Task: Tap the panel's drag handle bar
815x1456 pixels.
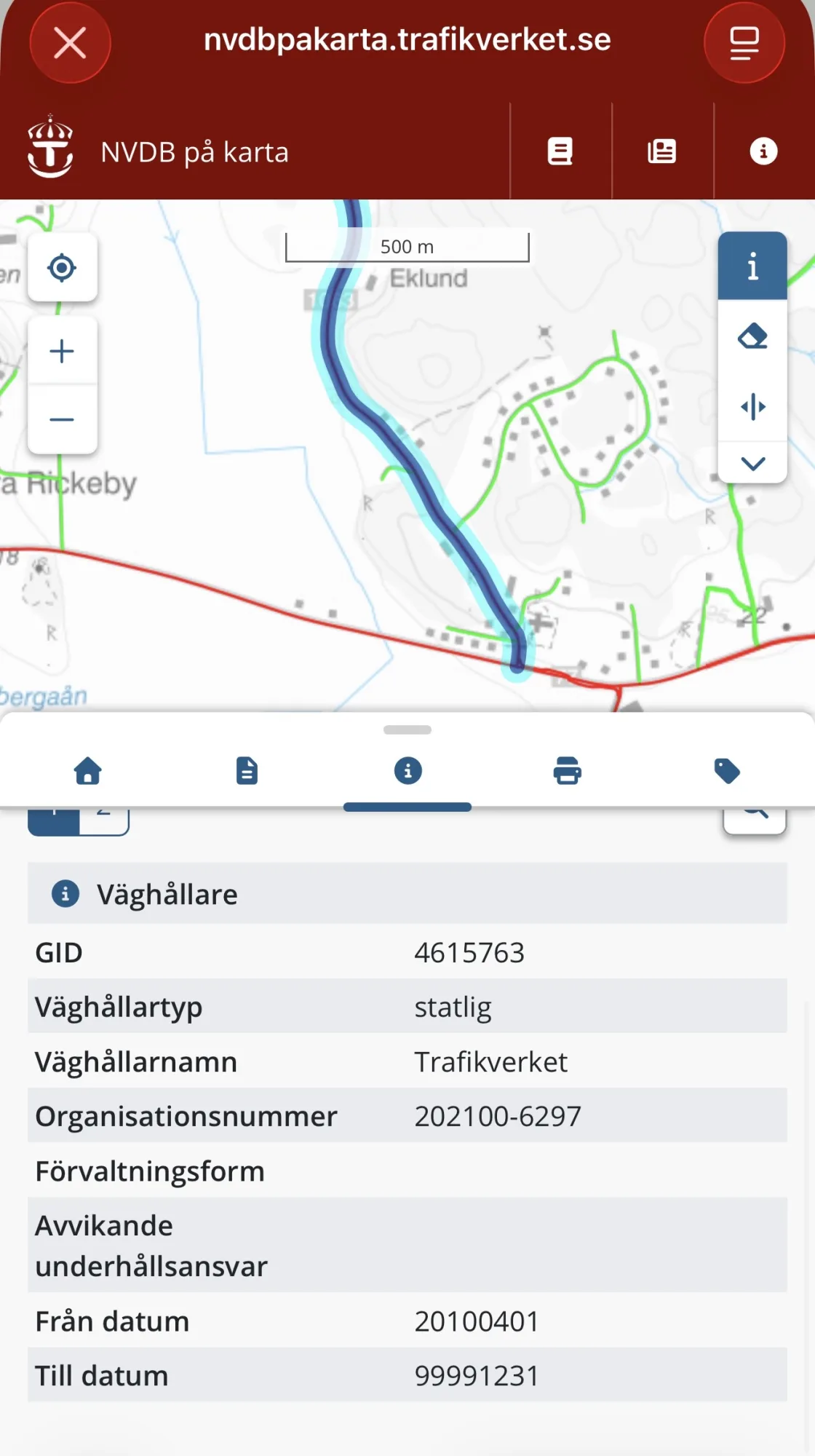Action: coord(407,729)
